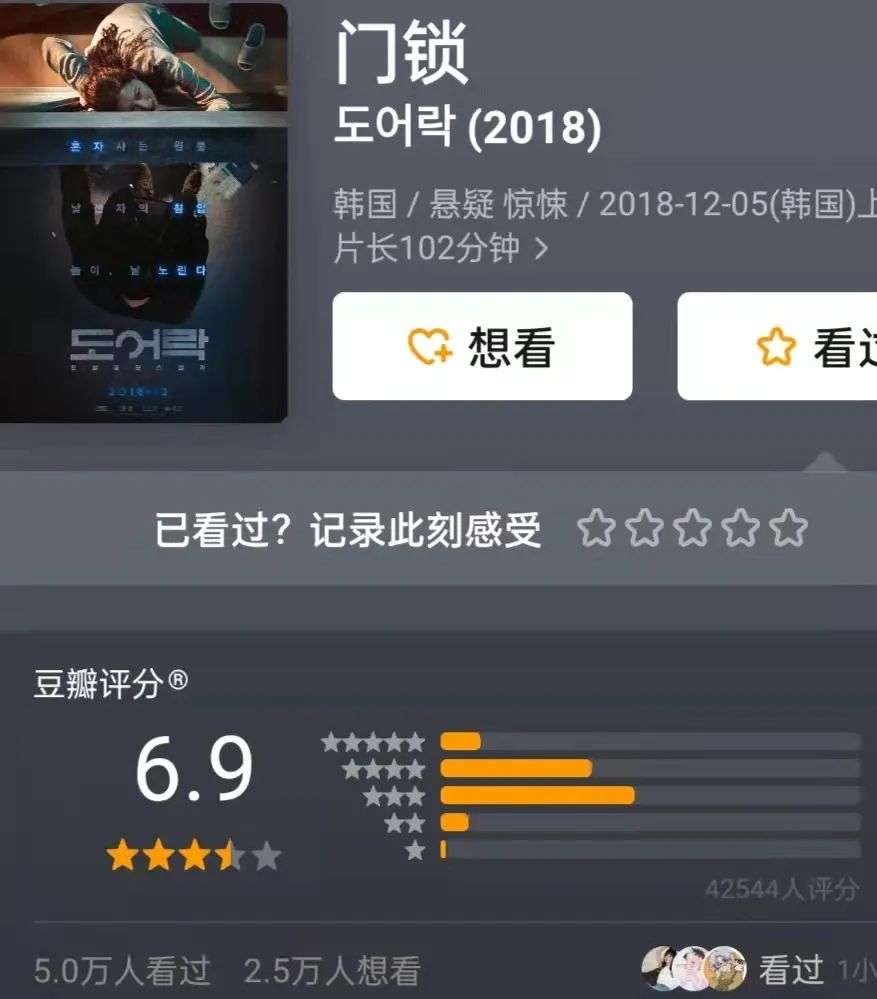This screenshot has height=999, width=877.
Task: Mark the movie as 想看
Action: point(482,347)
